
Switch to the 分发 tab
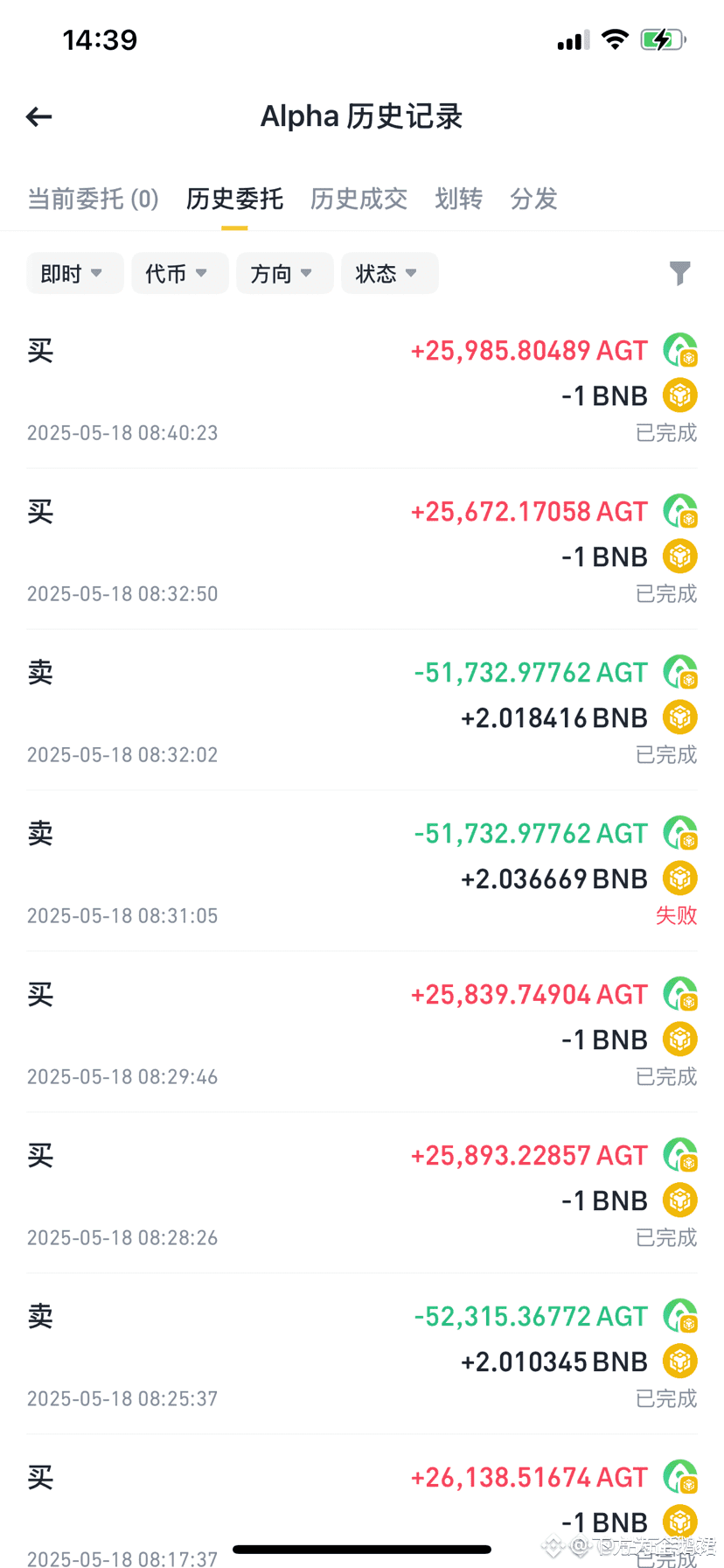point(533,199)
